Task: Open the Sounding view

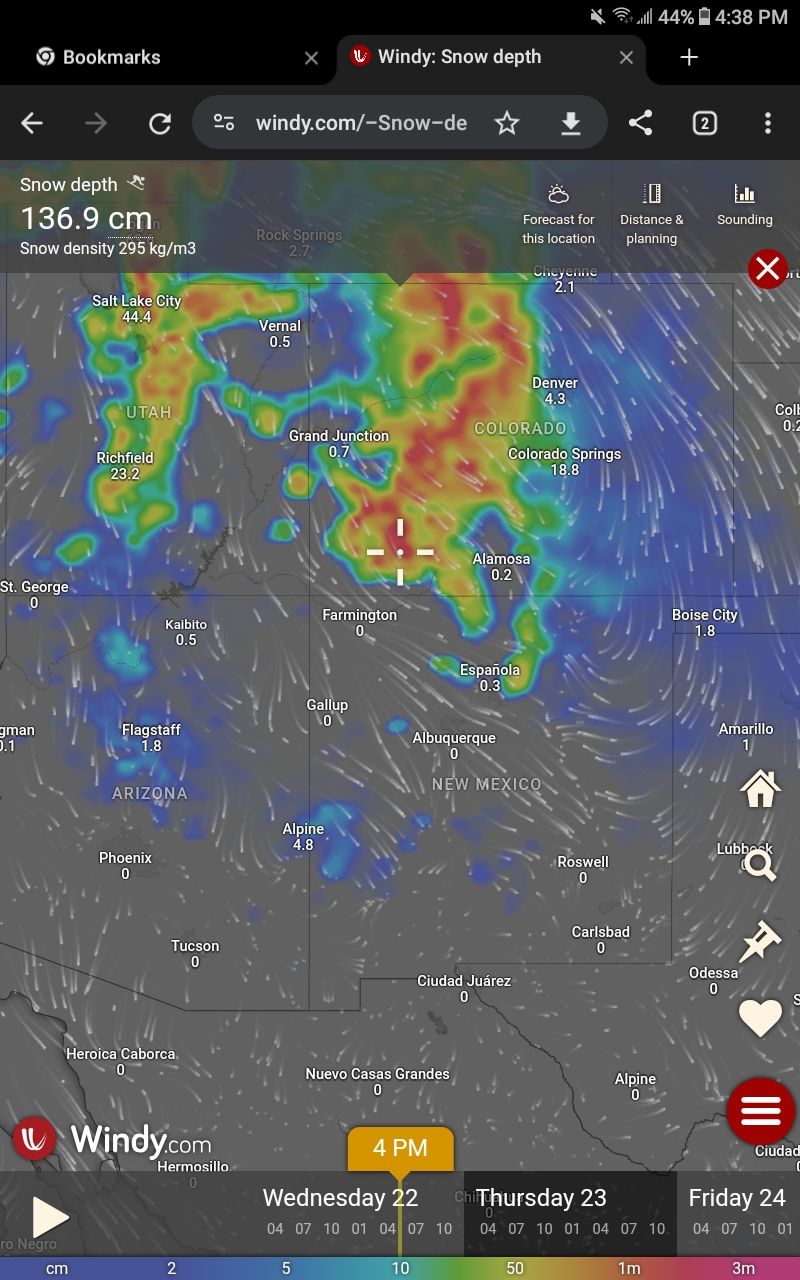Action: (x=744, y=205)
